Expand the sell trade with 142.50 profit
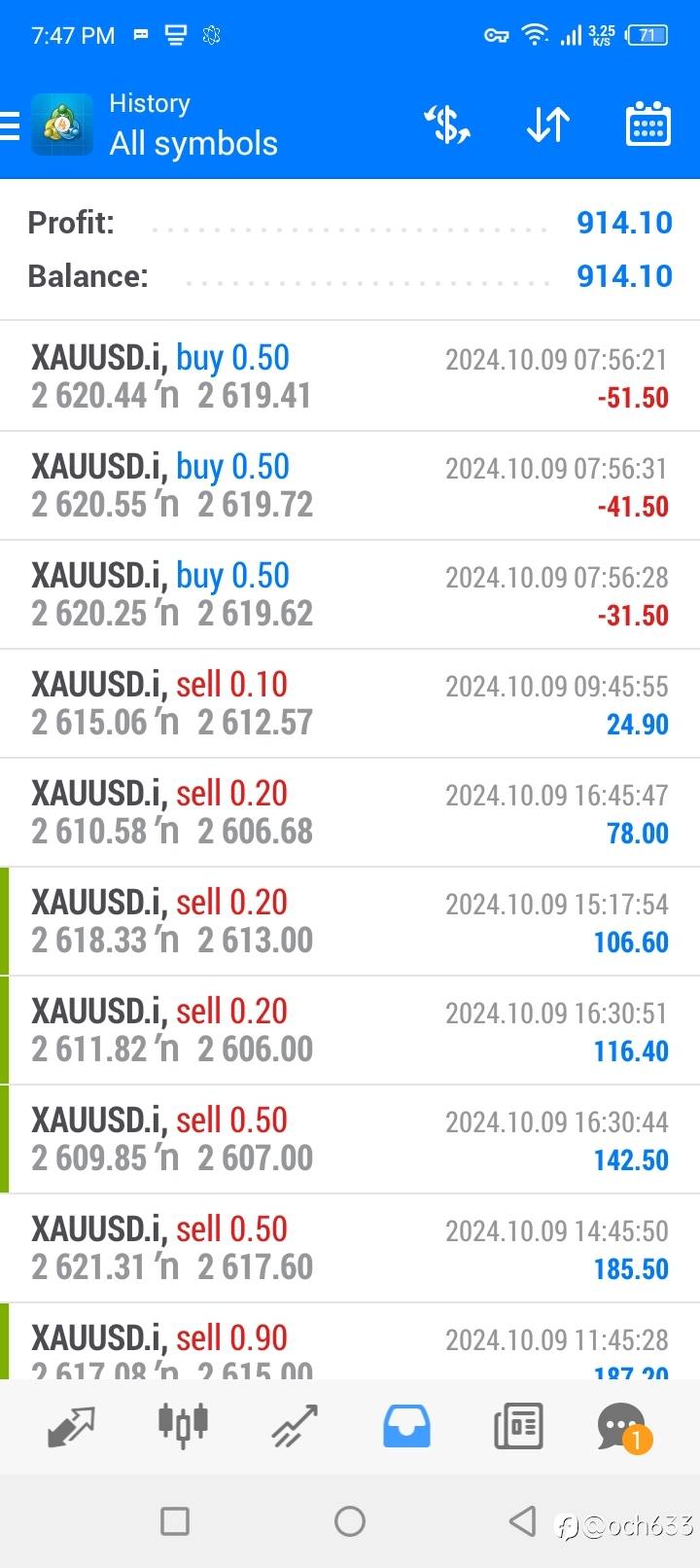 pyautogui.click(x=350, y=1139)
